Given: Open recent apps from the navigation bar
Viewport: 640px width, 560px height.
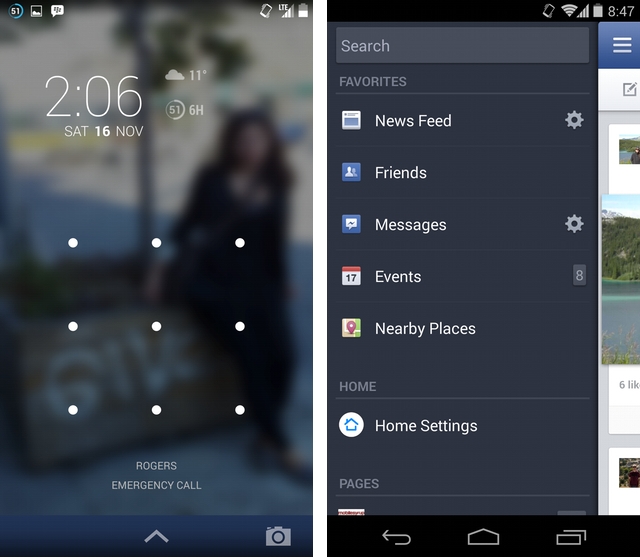Looking at the screenshot, I should pos(571,538).
